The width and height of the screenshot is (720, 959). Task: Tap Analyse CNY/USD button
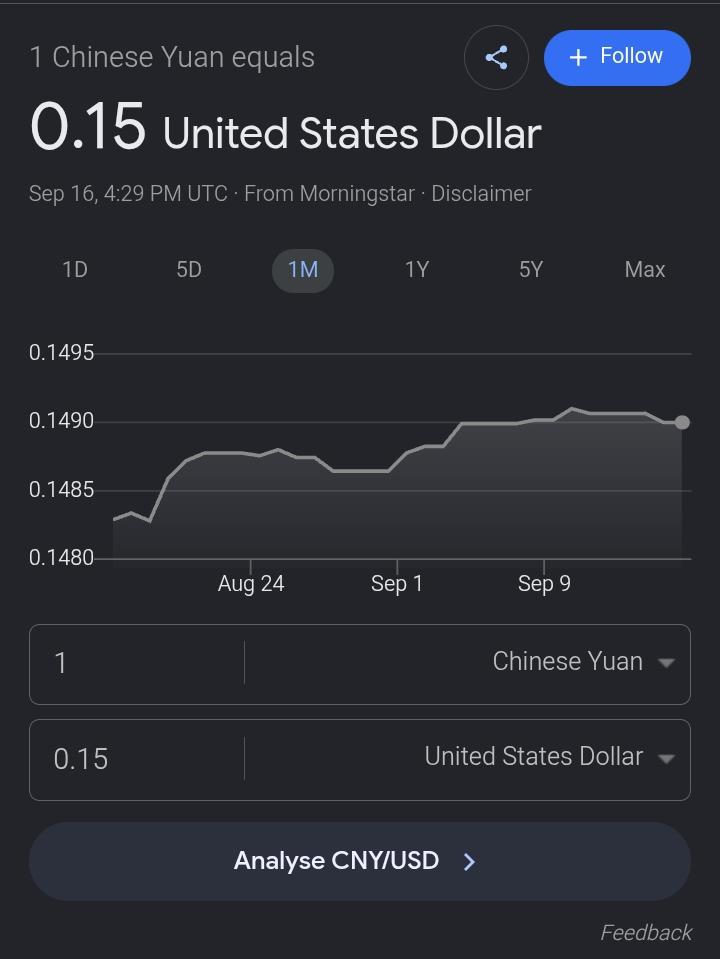(360, 861)
